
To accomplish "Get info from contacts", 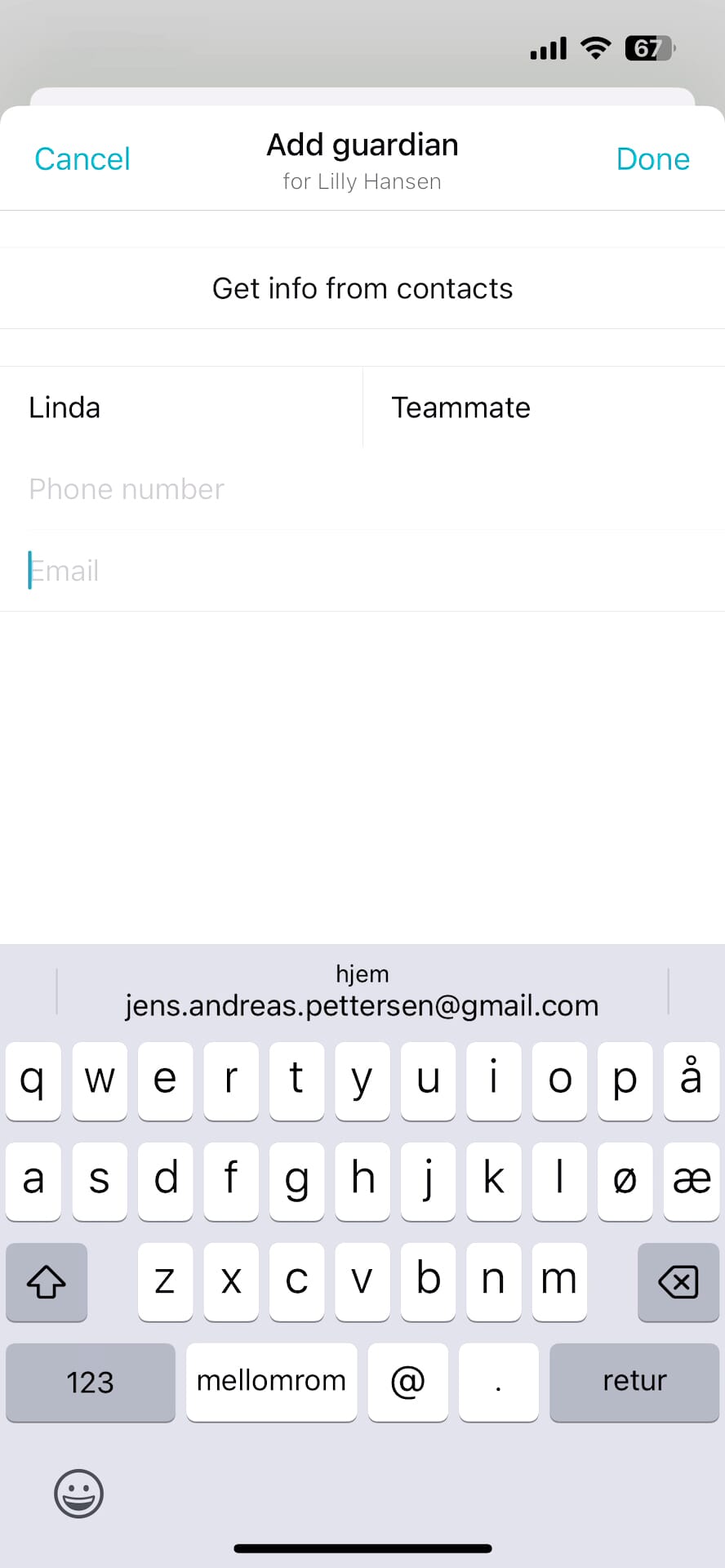I will pyautogui.click(x=362, y=288).
